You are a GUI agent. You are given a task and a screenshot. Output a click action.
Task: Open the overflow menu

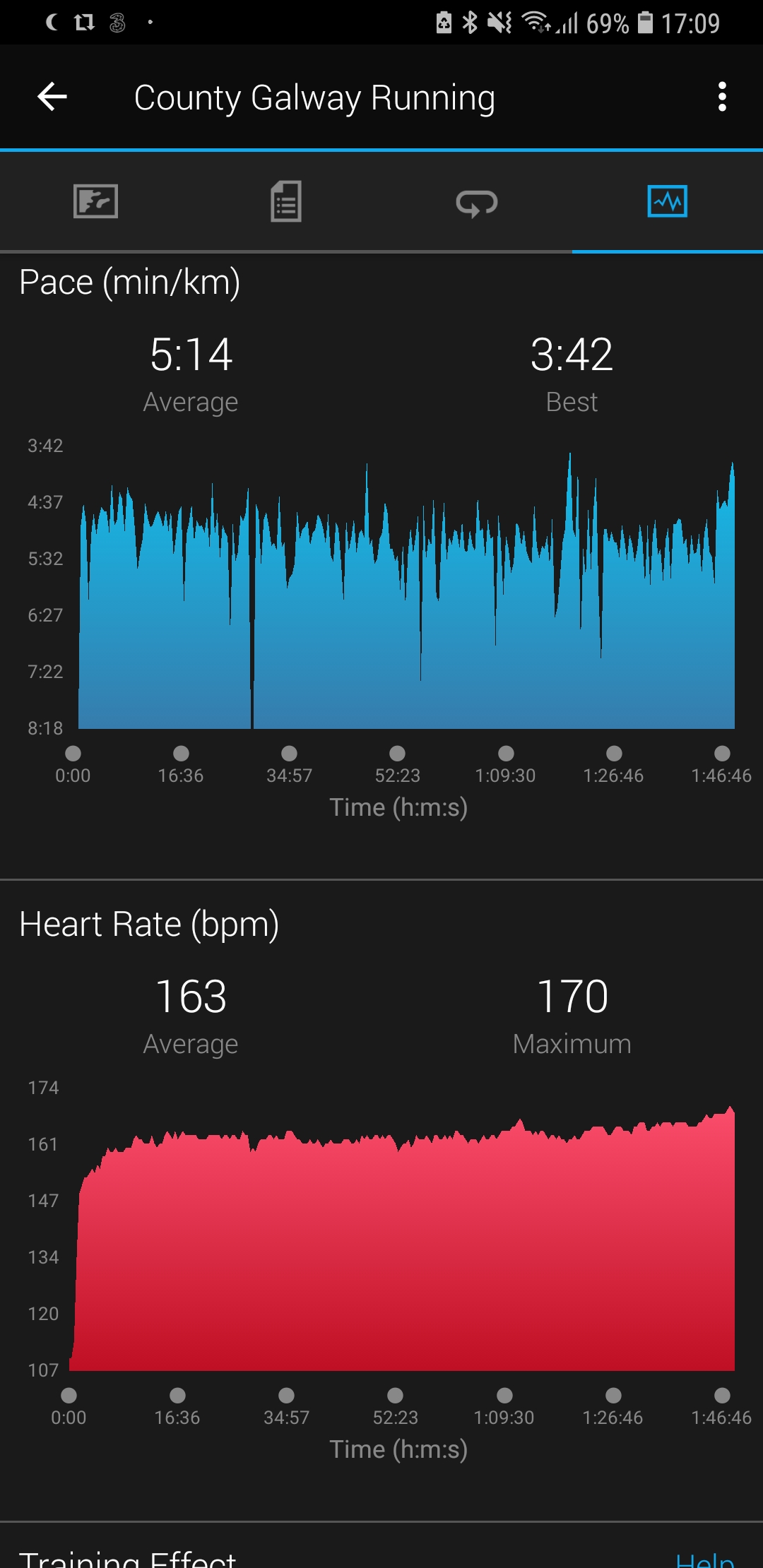pos(721,97)
